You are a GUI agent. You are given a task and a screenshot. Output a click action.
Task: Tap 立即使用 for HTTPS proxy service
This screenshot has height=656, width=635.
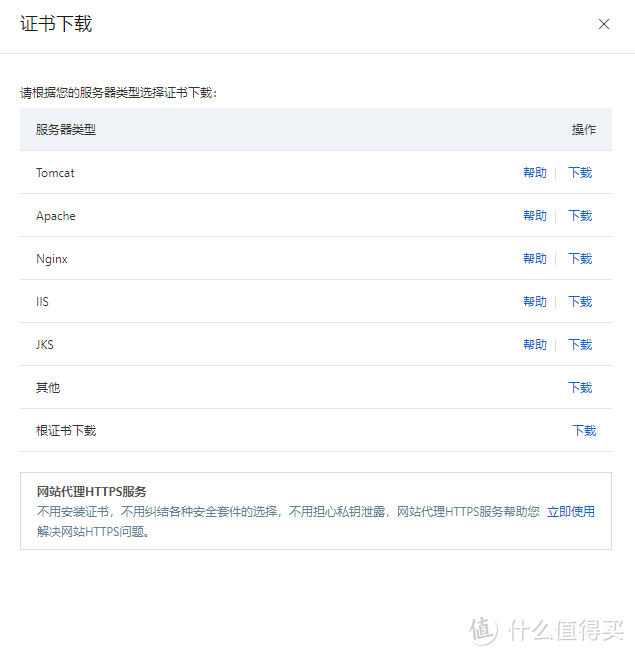[571, 512]
